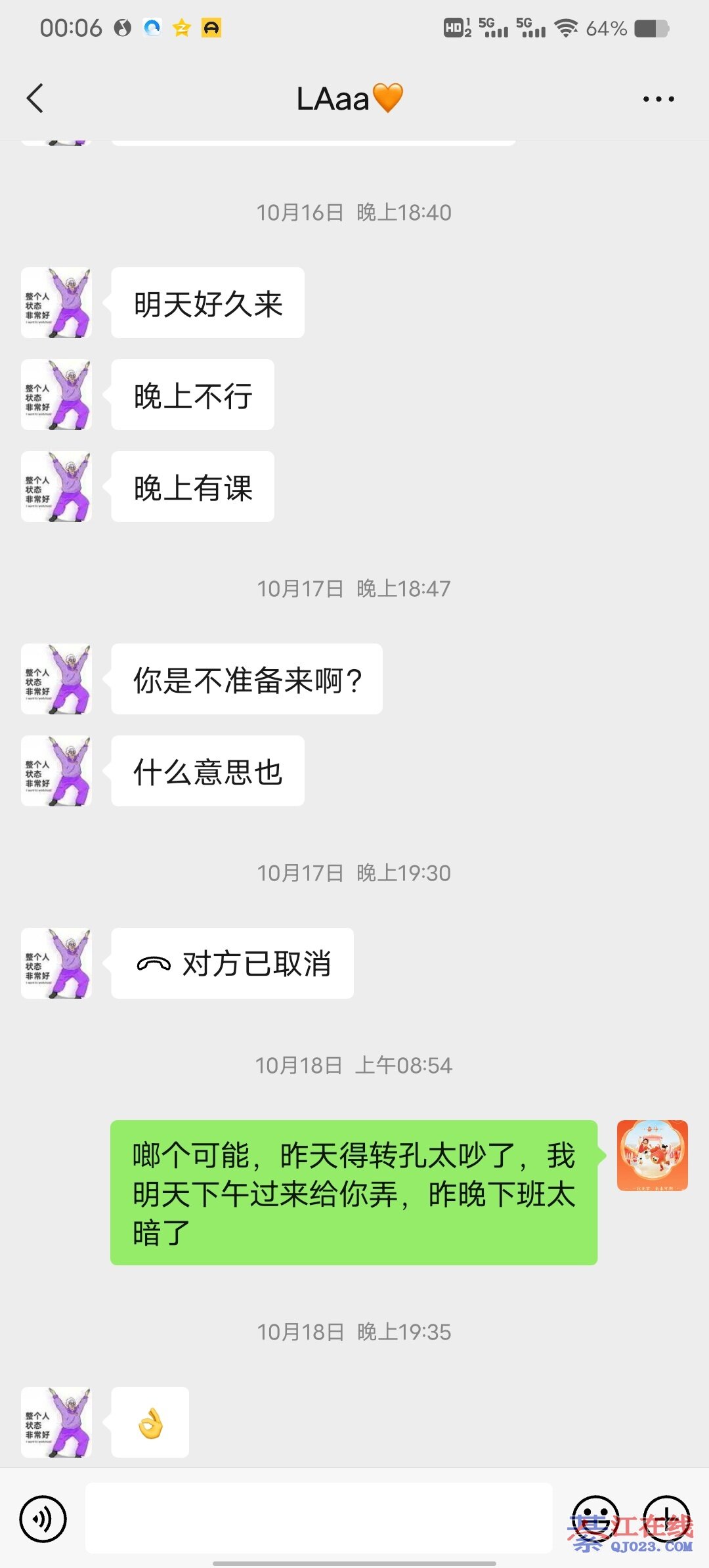709x1568 pixels.
Task: Open my own avatar beside the green message
Action: coord(652,1156)
